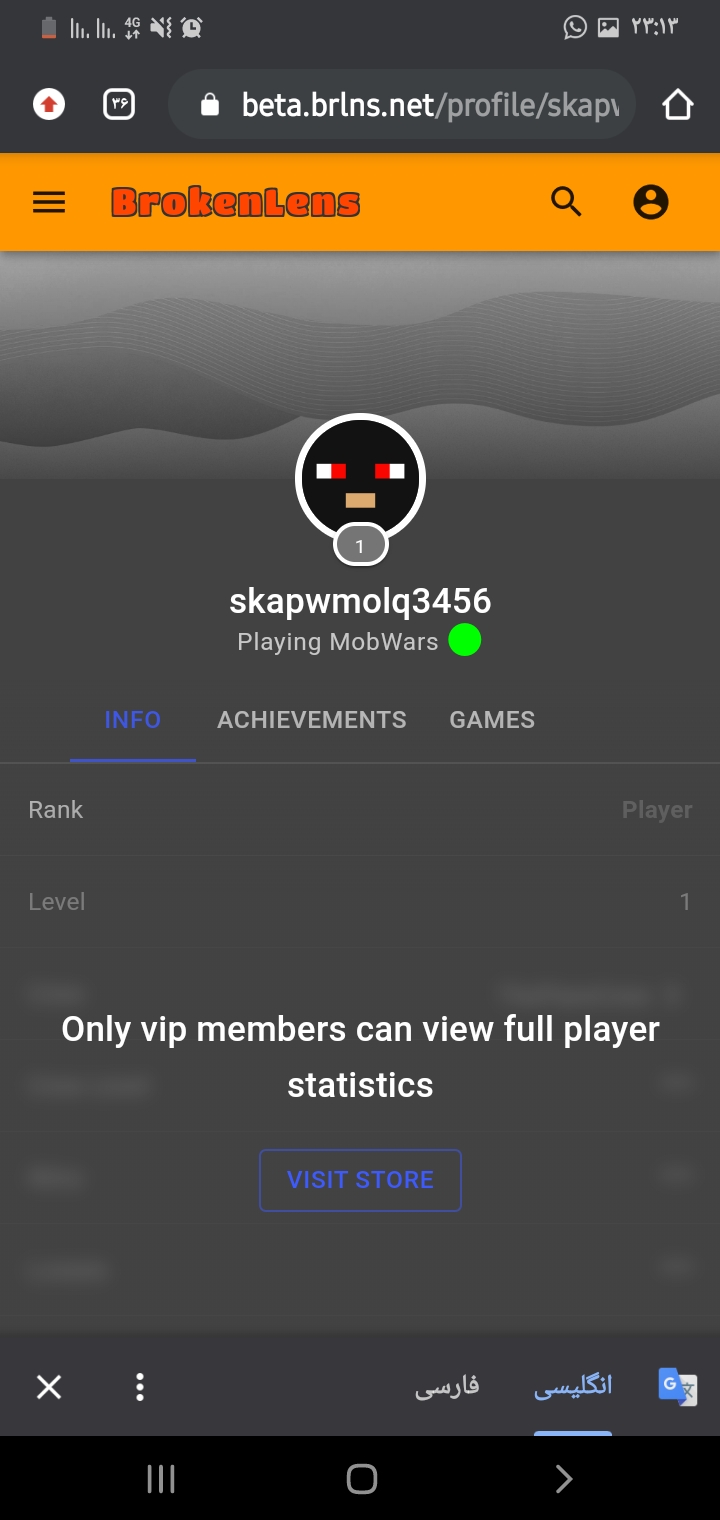Switch to the Games tab

tap(492, 720)
